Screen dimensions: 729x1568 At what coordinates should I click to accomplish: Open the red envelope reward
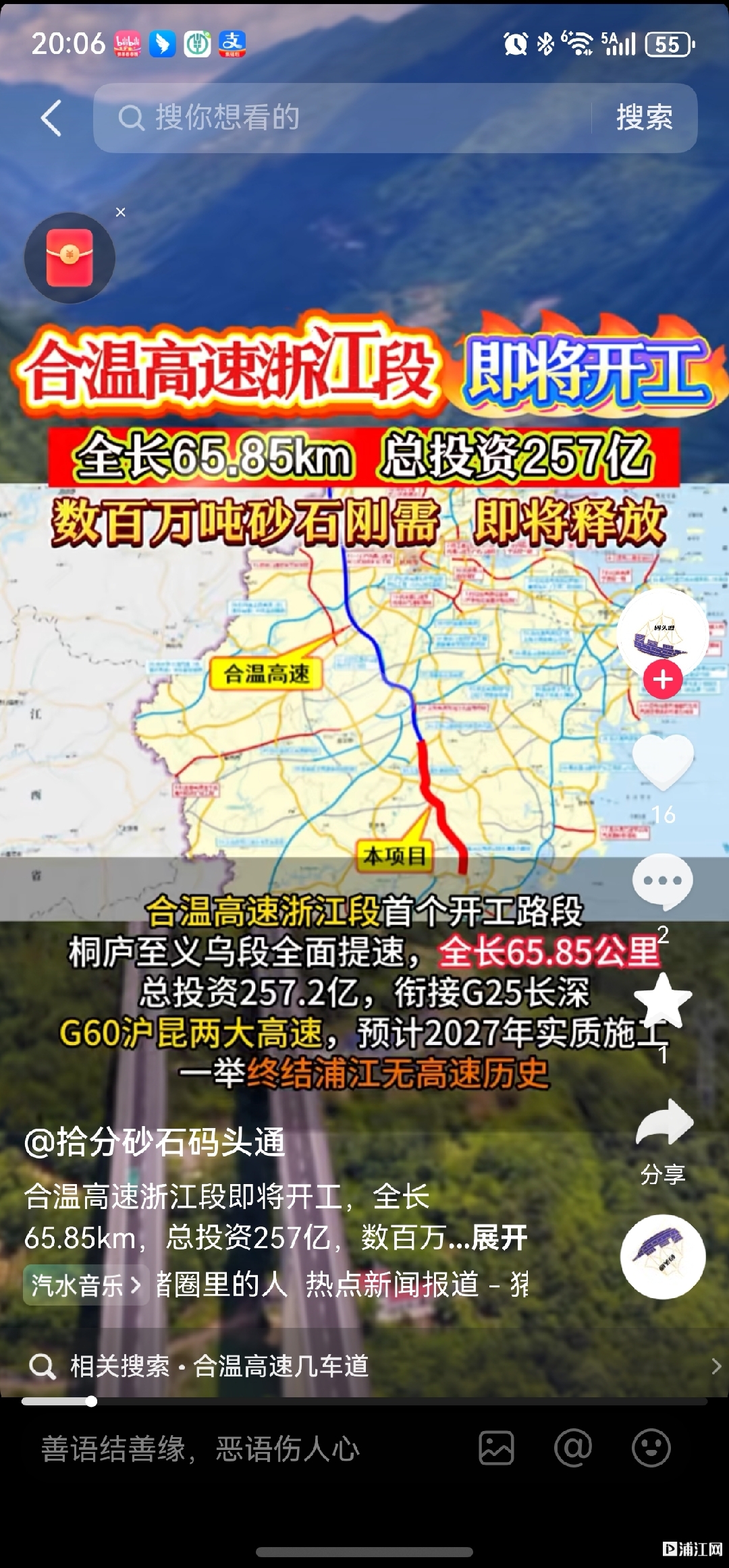pos(70,258)
